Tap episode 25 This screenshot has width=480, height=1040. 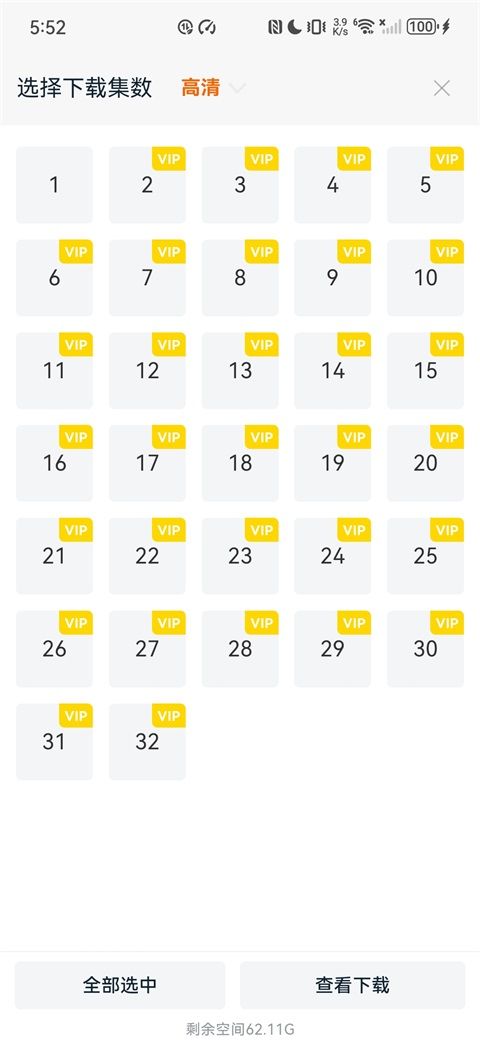tap(426, 556)
